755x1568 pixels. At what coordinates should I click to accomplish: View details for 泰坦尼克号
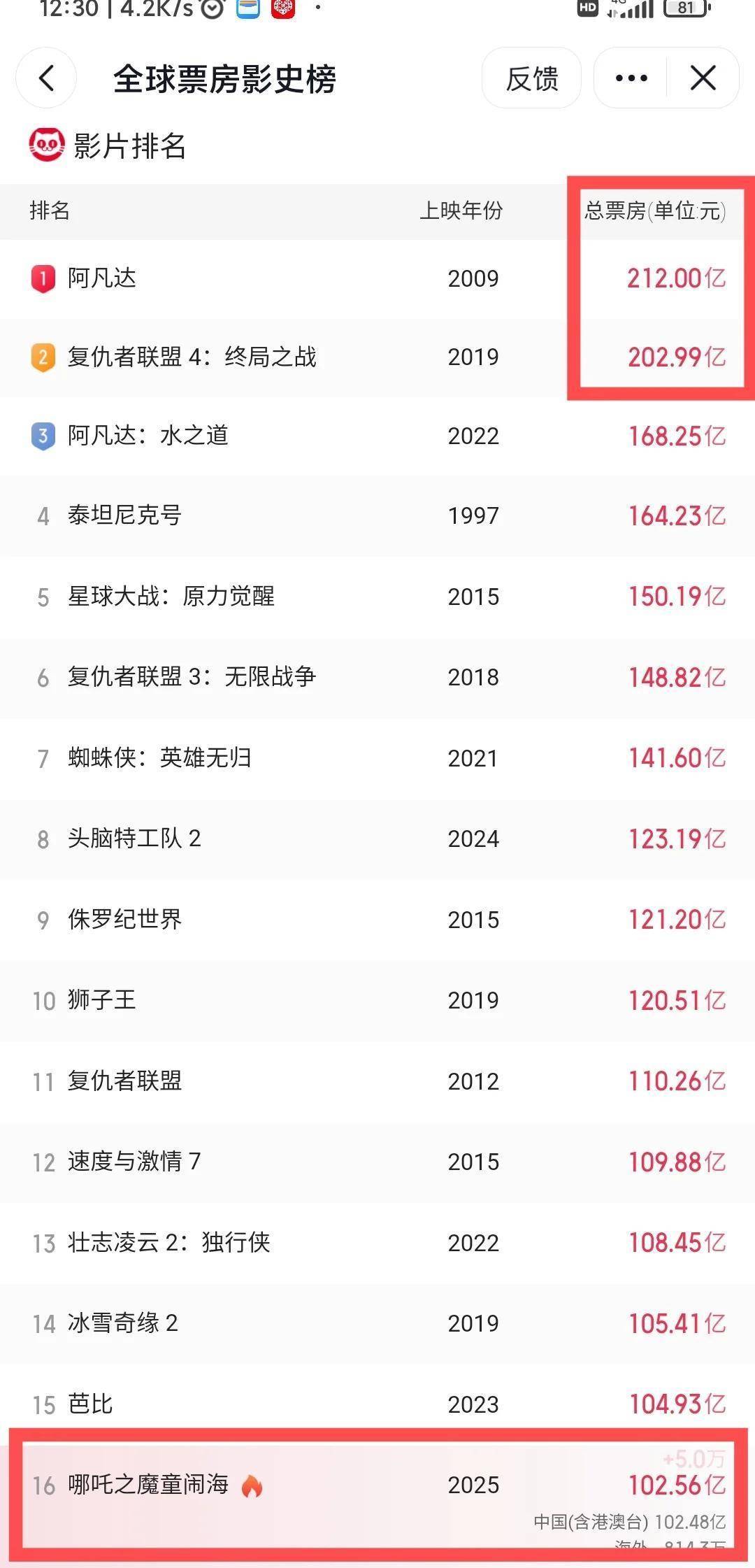(125, 515)
